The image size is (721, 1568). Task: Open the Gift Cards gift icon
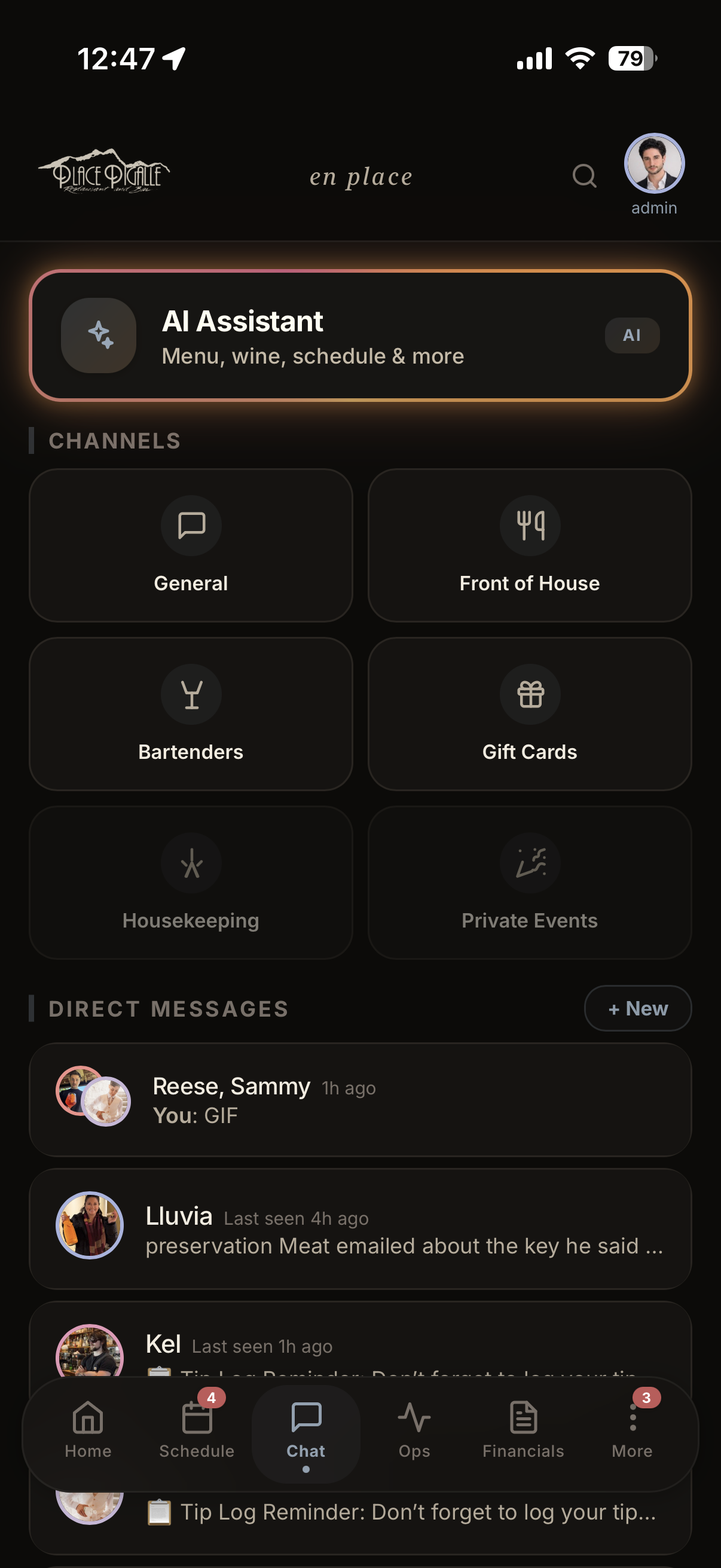(530, 694)
